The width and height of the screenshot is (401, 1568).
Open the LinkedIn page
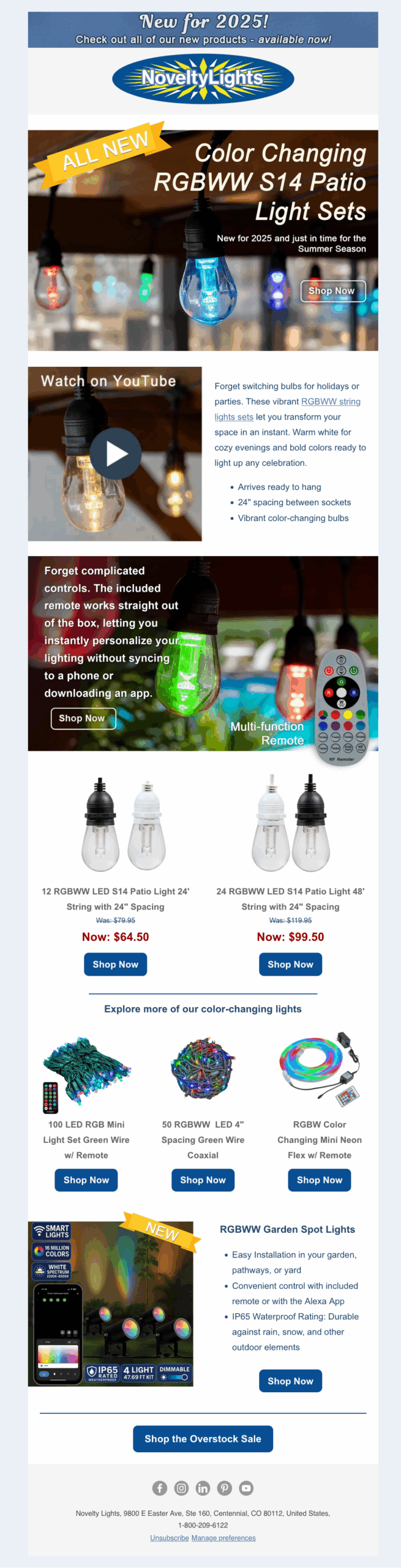pyautogui.click(x=203, y=1488)
